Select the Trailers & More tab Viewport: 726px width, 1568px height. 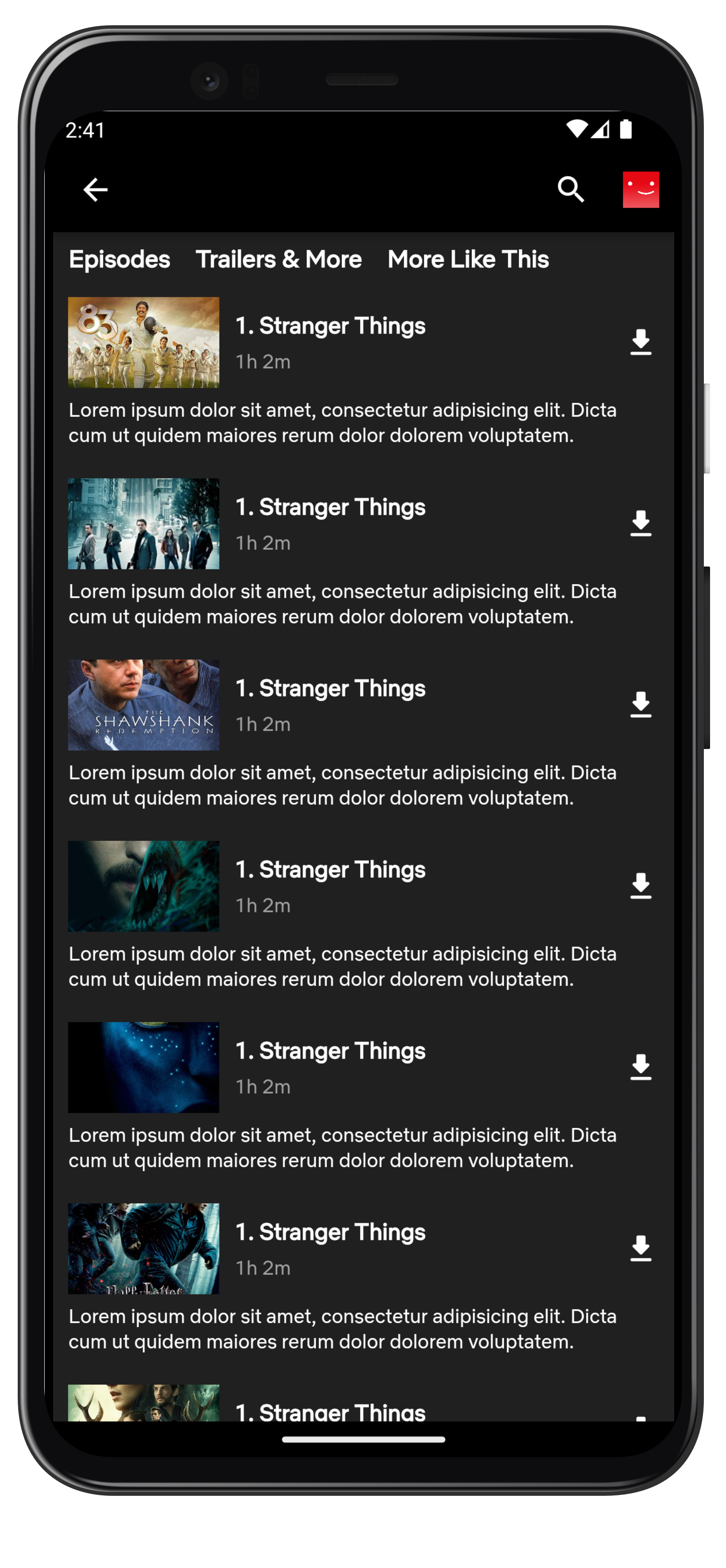click(279, 260)
